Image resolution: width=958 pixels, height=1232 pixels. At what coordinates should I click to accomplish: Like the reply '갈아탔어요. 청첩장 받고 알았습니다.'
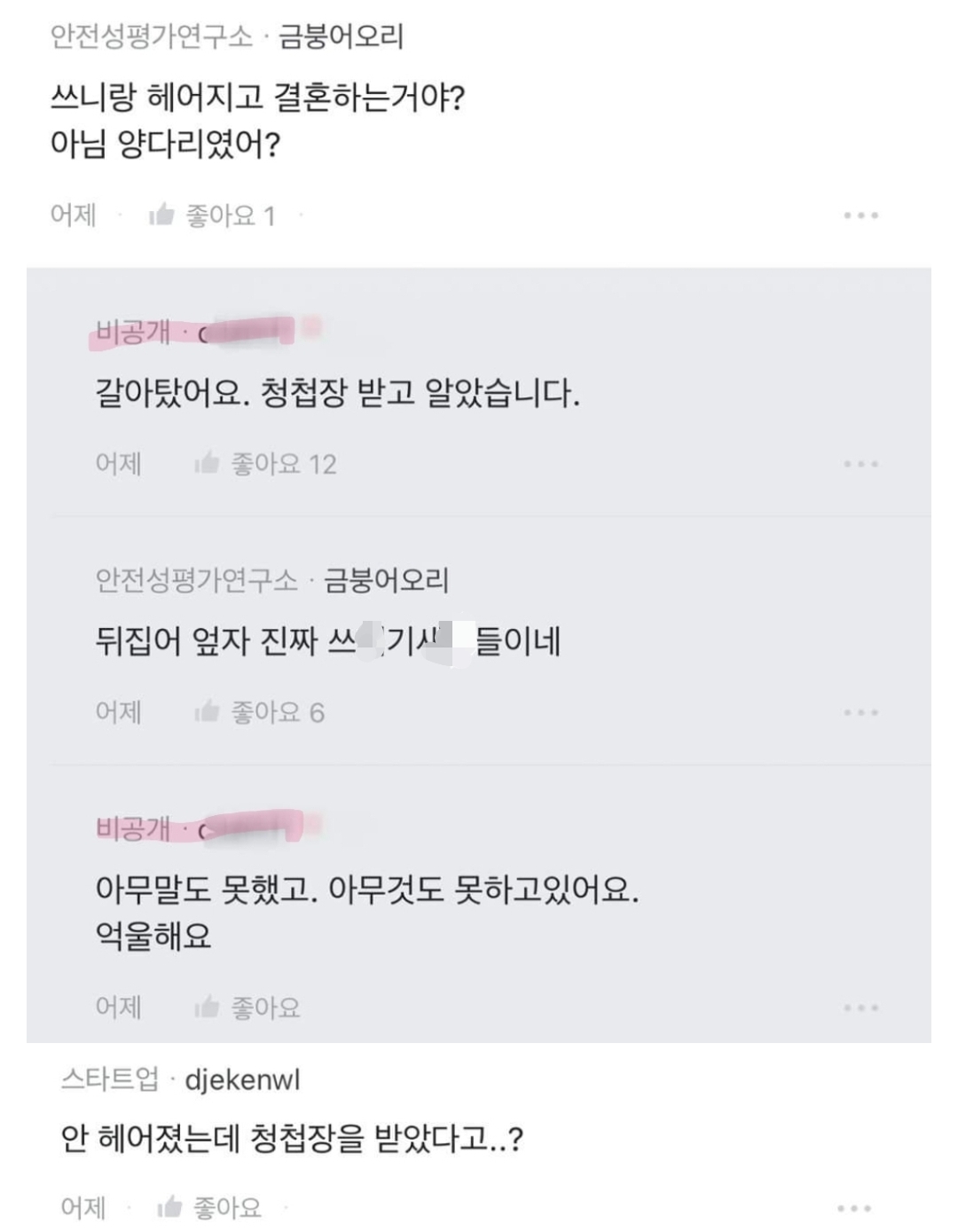pos(266,464)
